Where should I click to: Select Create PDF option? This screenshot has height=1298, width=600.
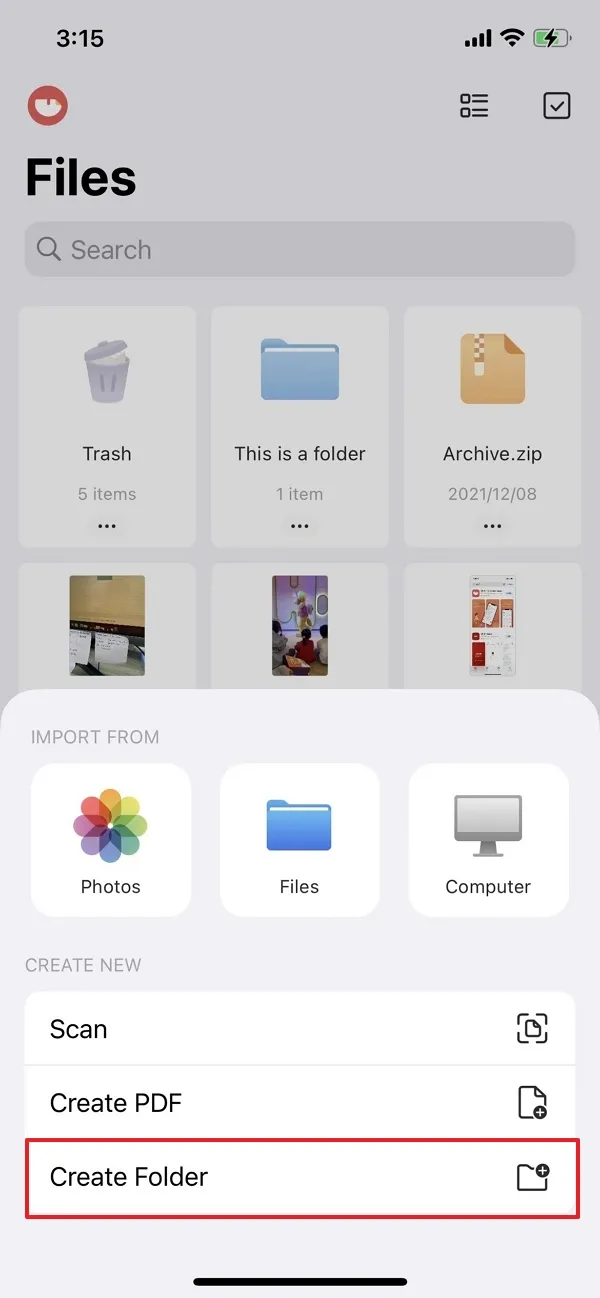click(299, 1103)
